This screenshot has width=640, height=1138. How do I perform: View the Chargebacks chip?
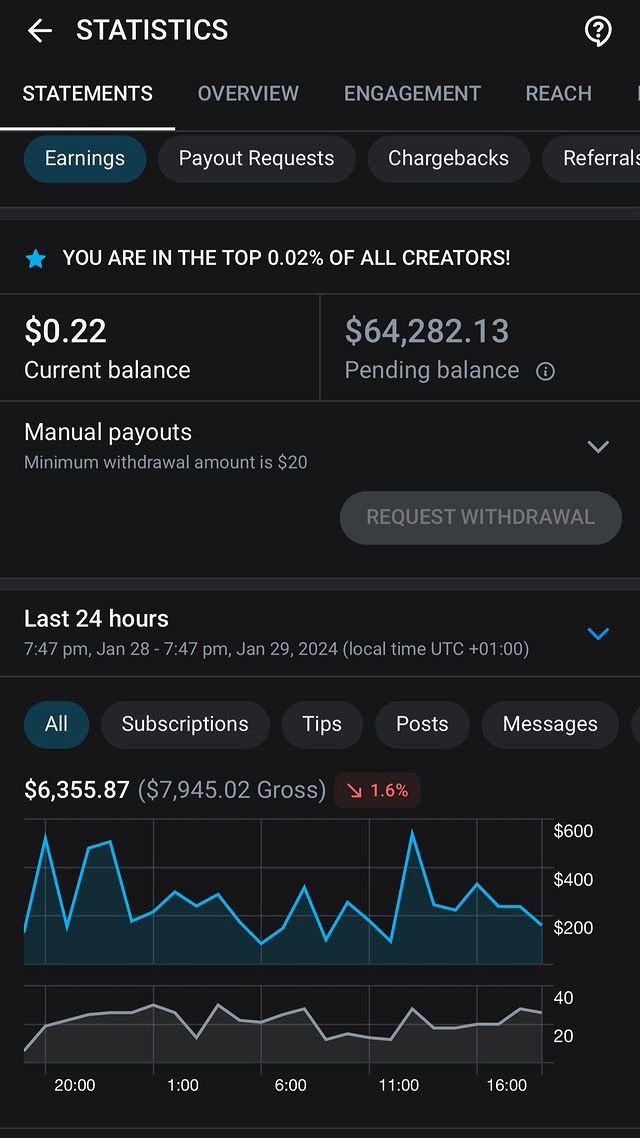pyautogui.click(x=448, y=158)
